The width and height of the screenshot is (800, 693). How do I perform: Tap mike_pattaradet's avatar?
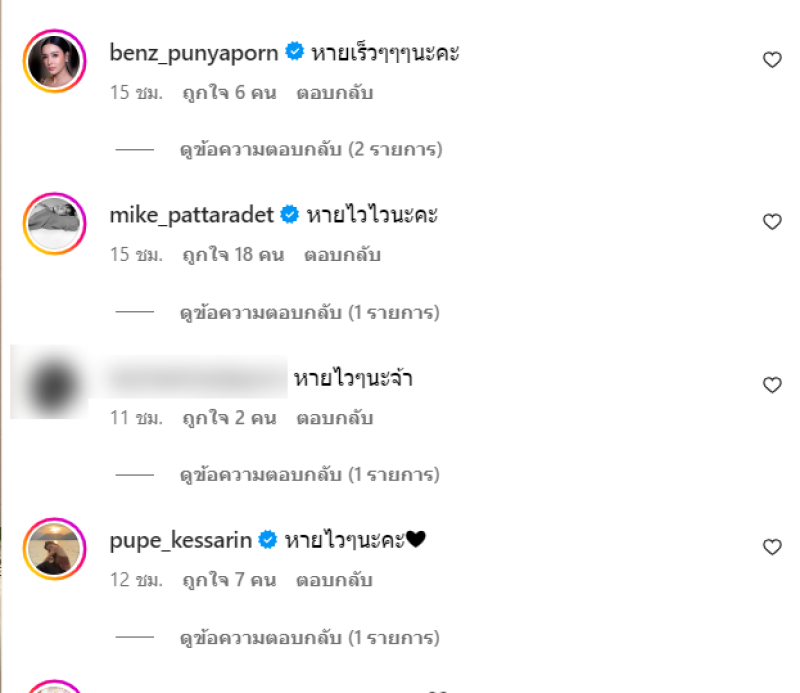(x=53, y=224)
